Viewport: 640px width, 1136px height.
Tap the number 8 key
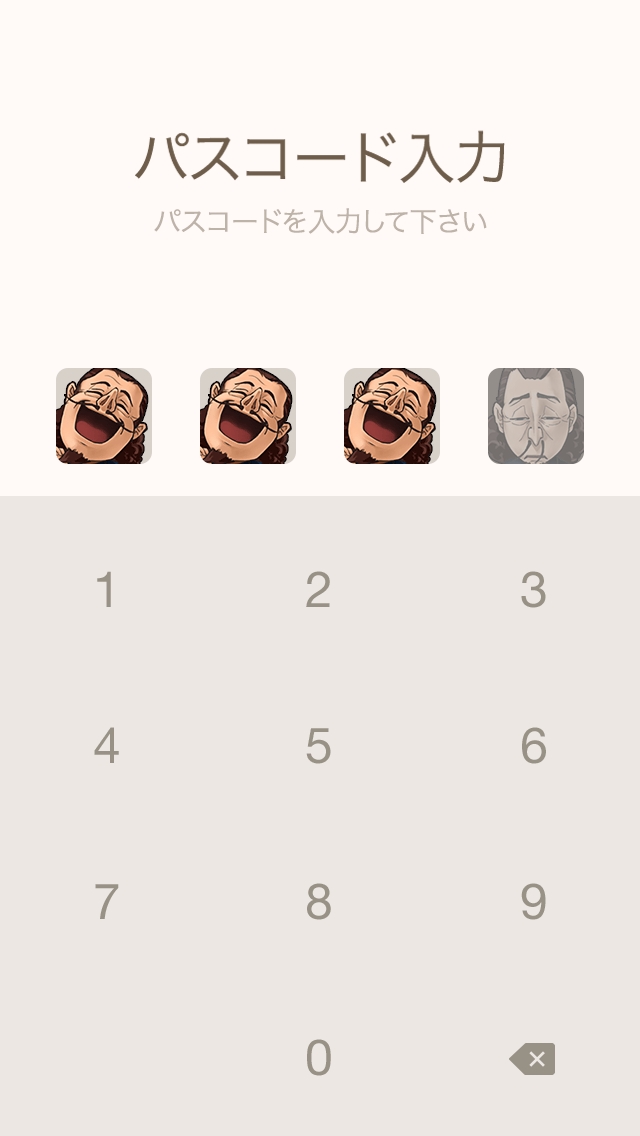coord(318,902)
